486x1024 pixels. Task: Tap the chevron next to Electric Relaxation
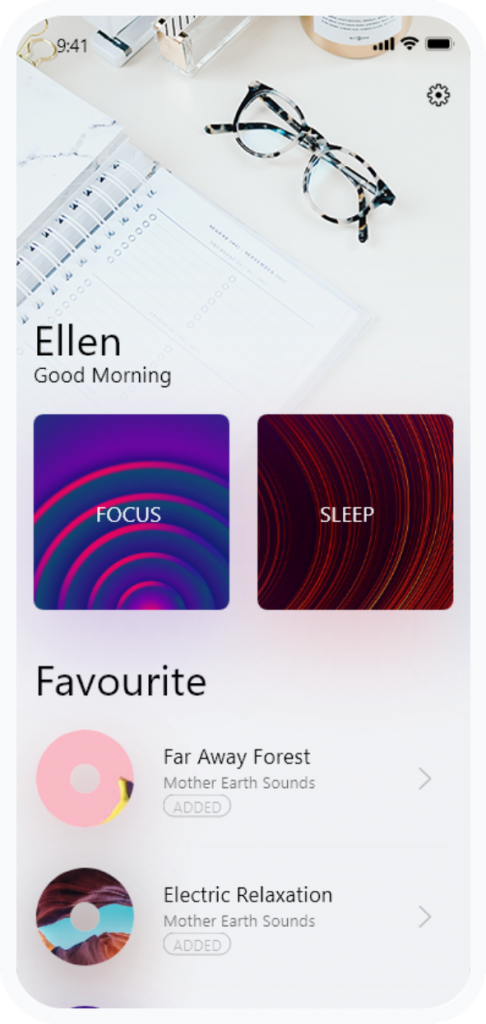pyautogui.click(x=425, y=917)
